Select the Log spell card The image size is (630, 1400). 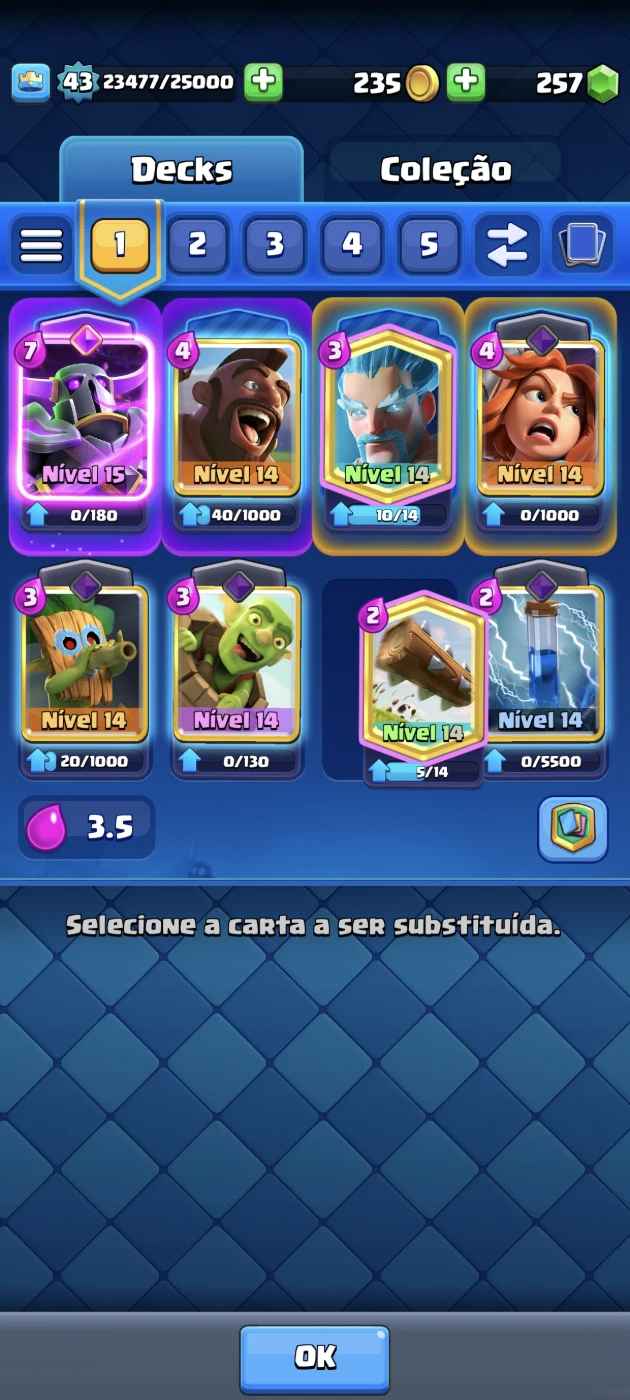424,675
